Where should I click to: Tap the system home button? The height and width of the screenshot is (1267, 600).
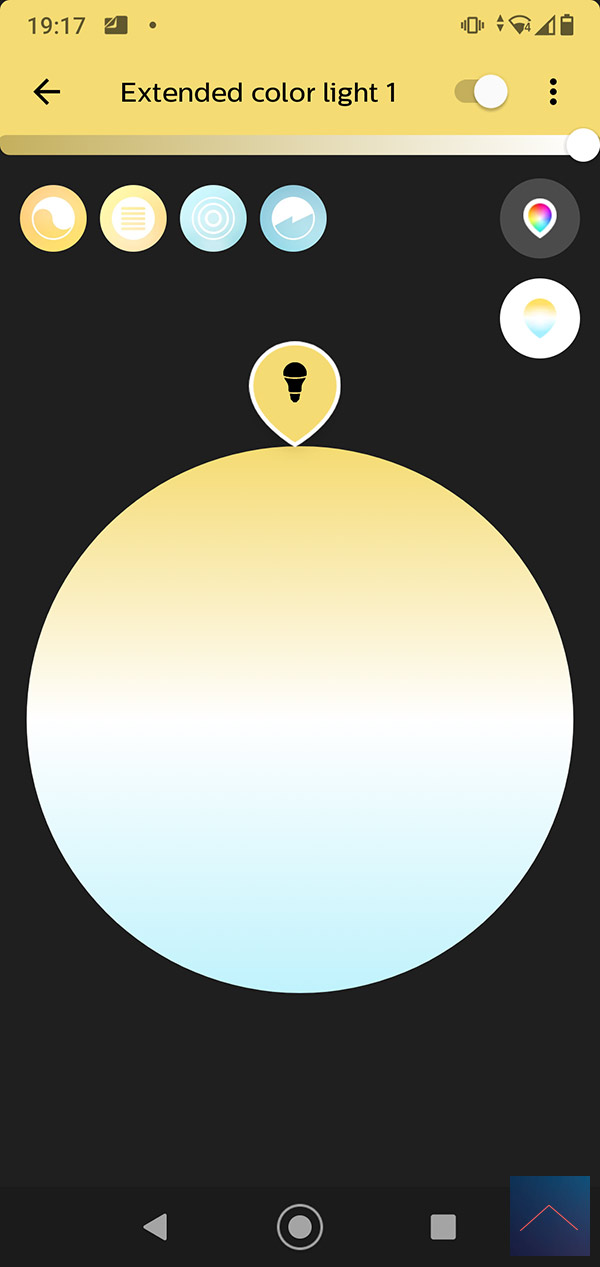pyautogui.click(x=300, y=1227)
